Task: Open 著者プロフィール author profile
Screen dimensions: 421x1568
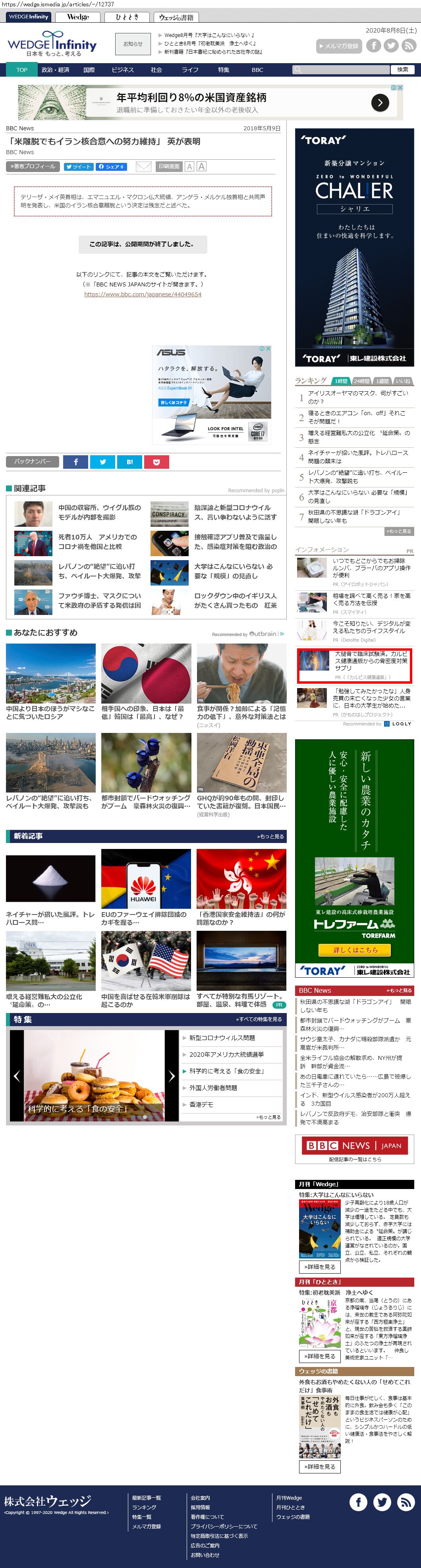Action: point(33,166)
